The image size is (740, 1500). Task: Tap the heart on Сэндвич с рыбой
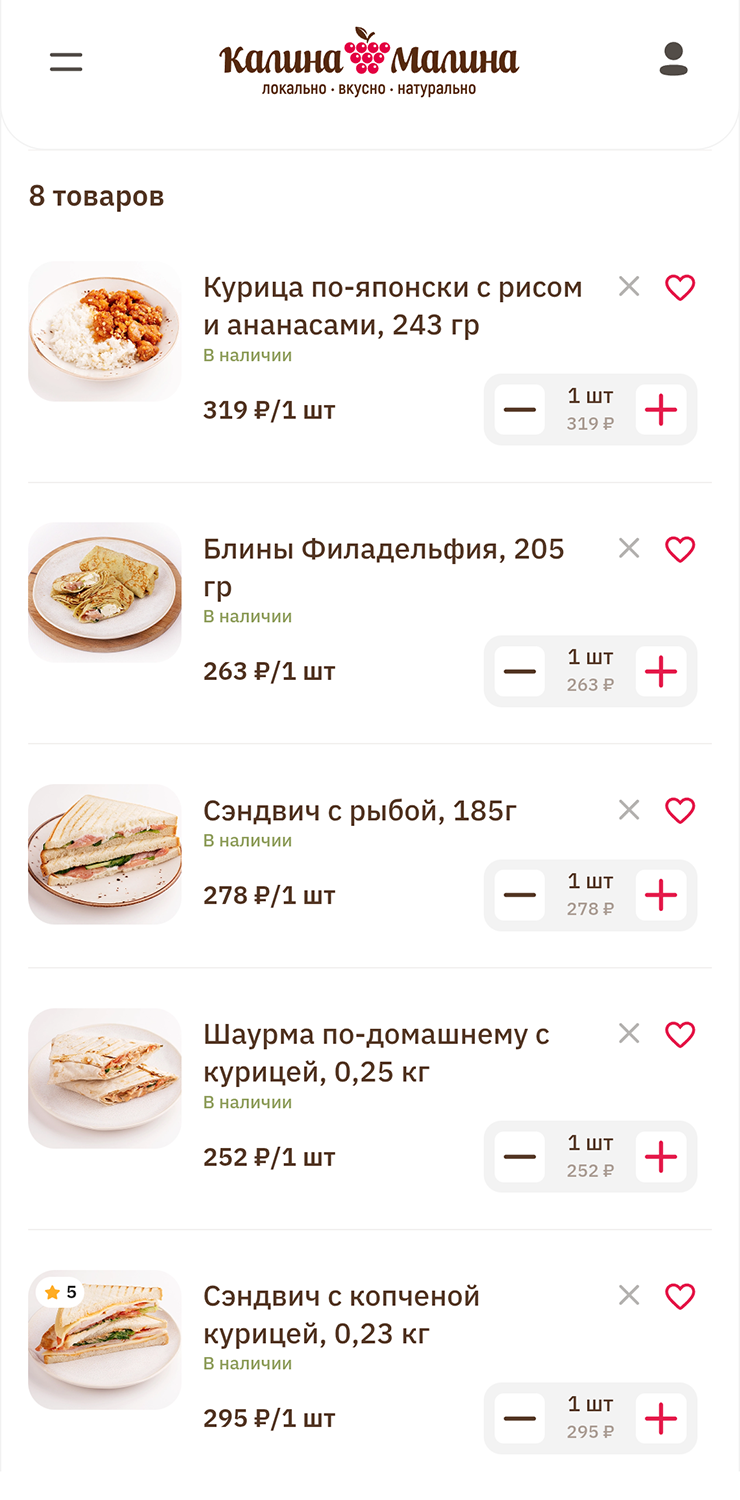(x=680, y=811)
